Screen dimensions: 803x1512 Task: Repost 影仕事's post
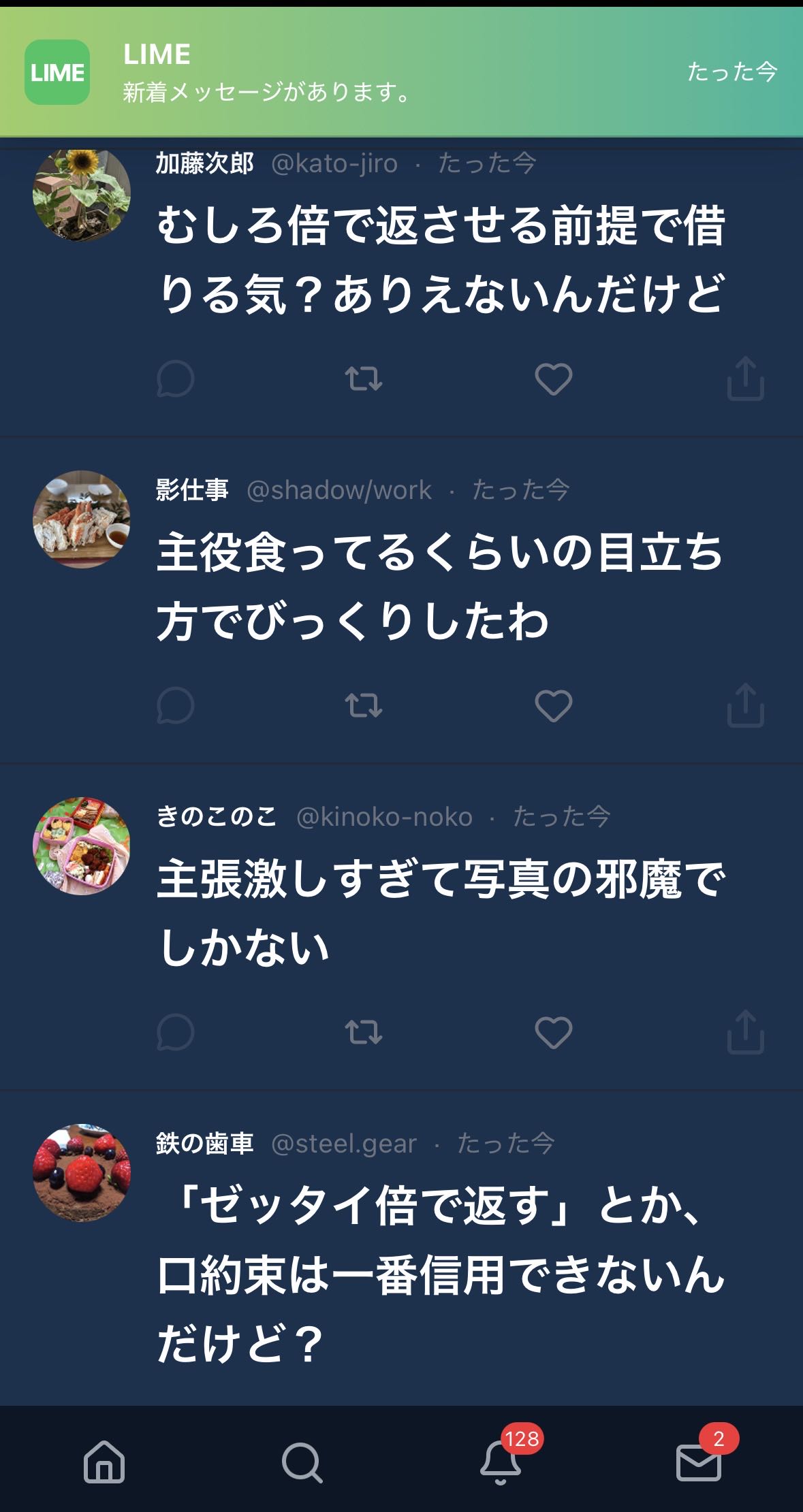[x=364, y=706]
